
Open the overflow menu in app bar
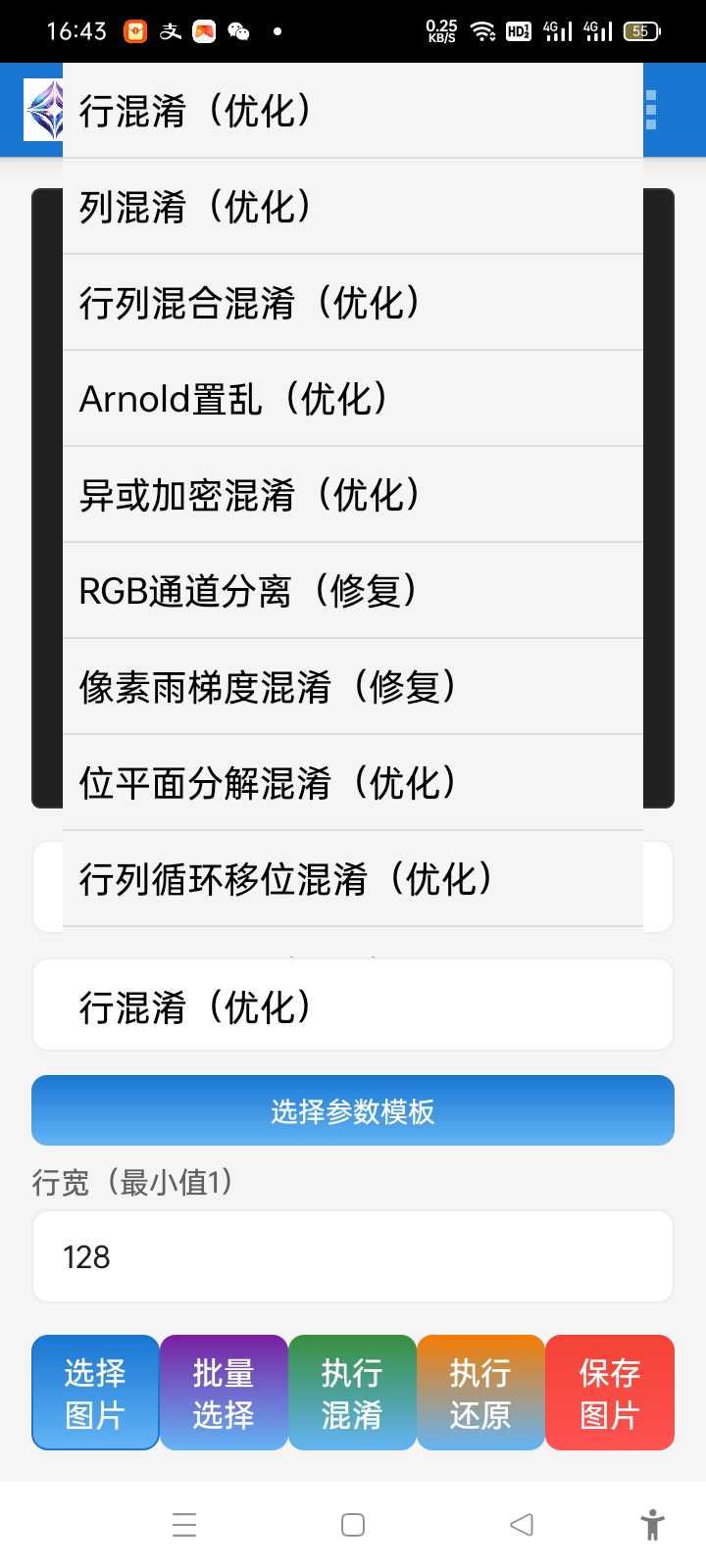[x=651, y=110]
